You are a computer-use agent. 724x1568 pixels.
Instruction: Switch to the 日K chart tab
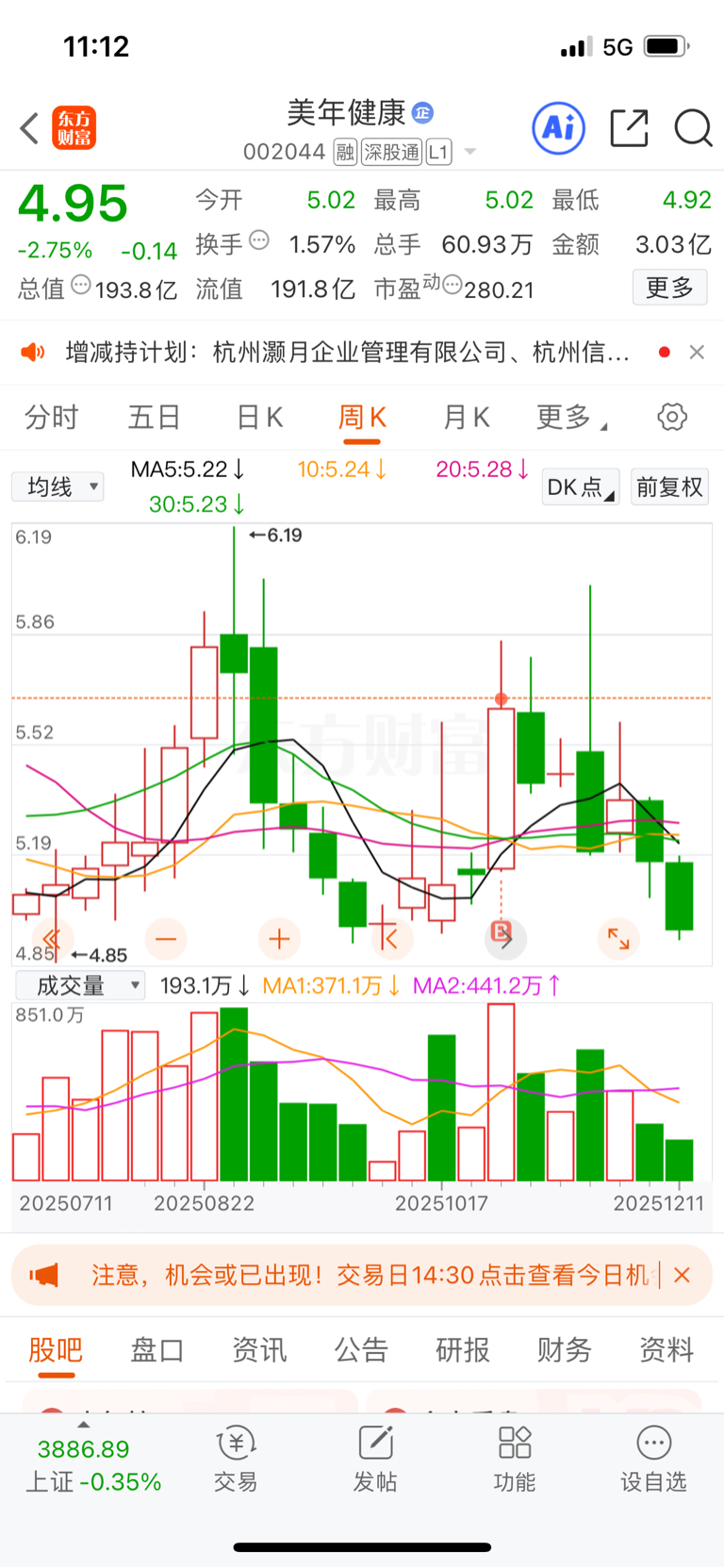pyautogui.click(x=259, y=417)
